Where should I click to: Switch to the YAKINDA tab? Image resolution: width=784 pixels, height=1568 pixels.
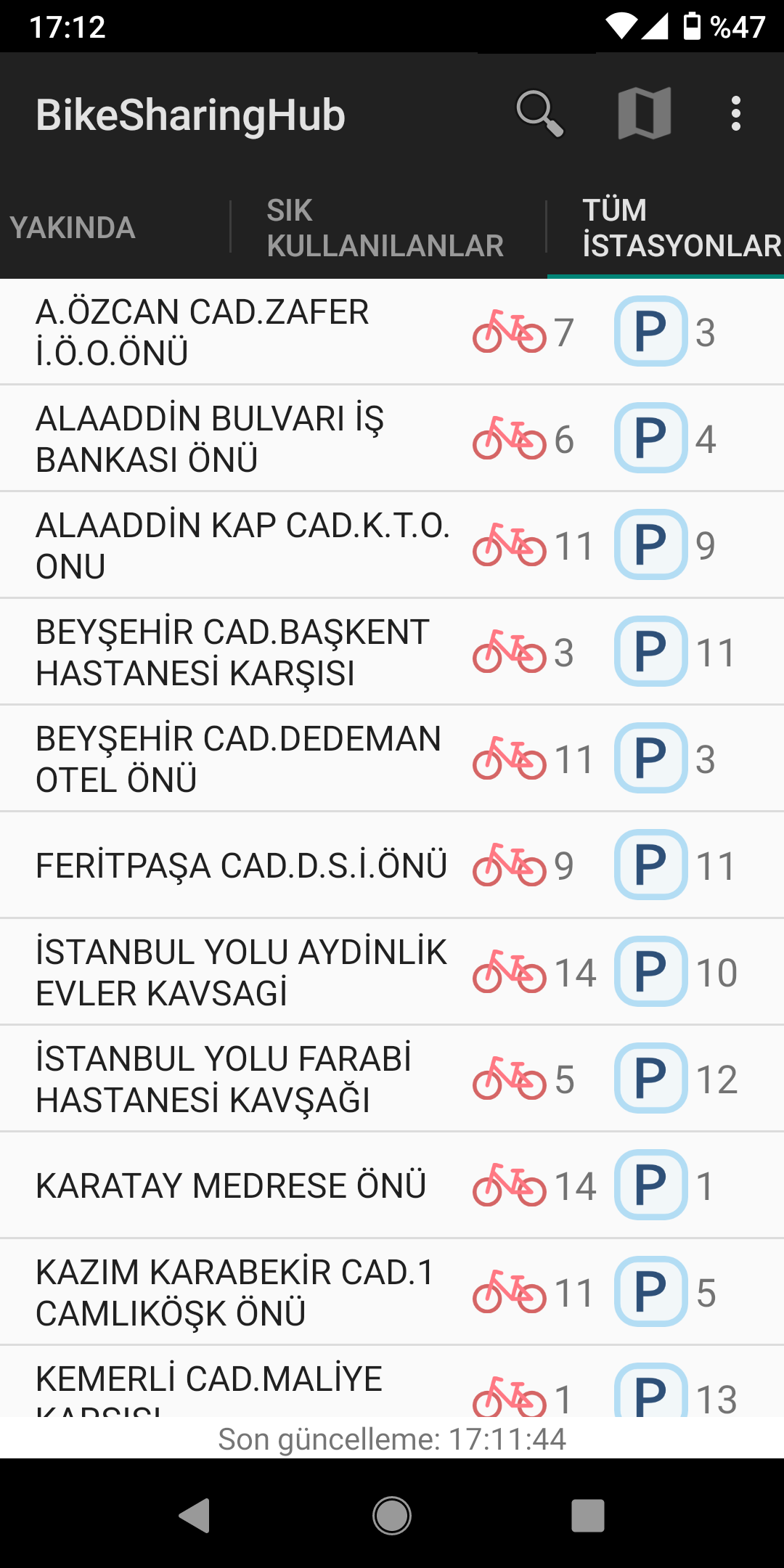pos(73,228)
